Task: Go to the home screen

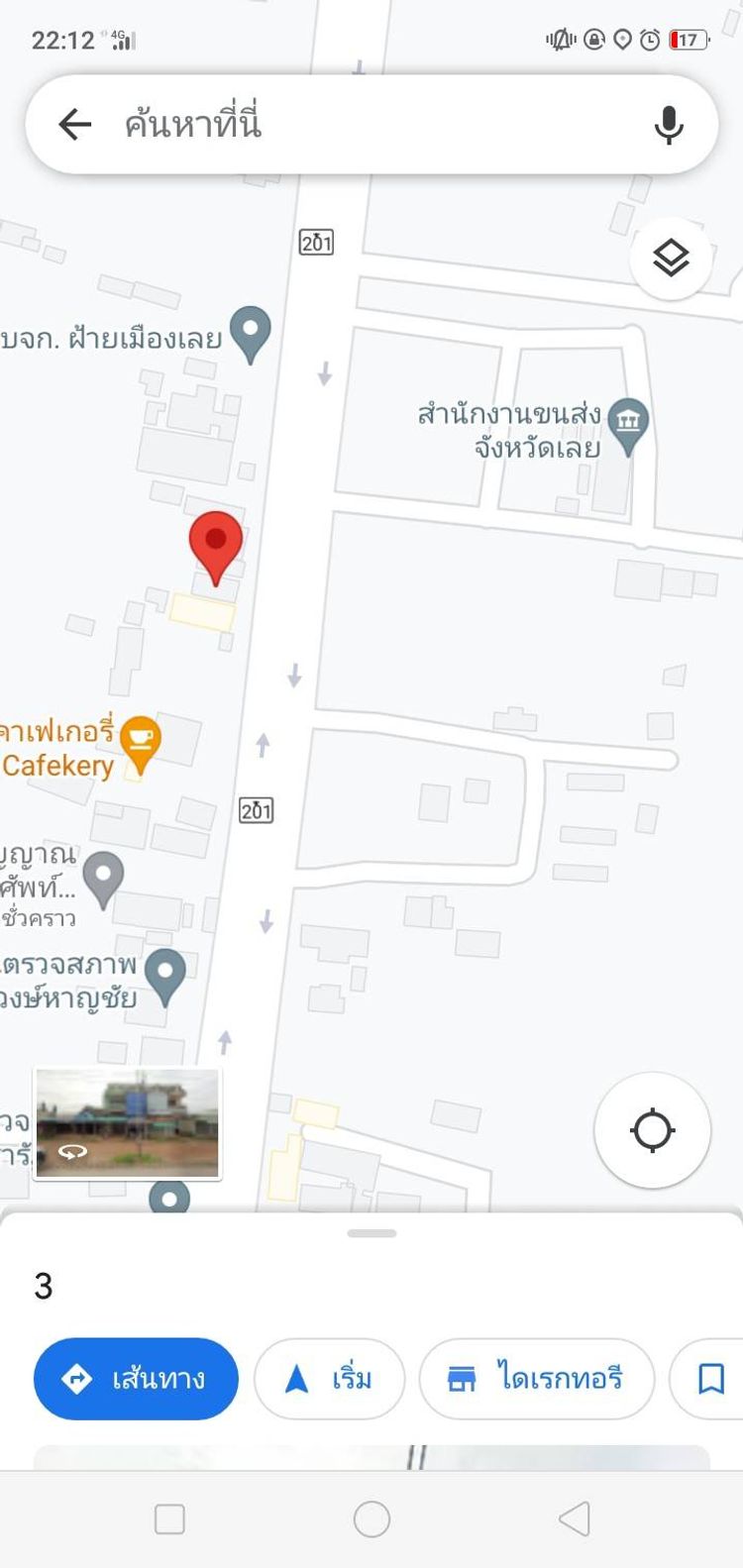Action: click(371, 1518)
